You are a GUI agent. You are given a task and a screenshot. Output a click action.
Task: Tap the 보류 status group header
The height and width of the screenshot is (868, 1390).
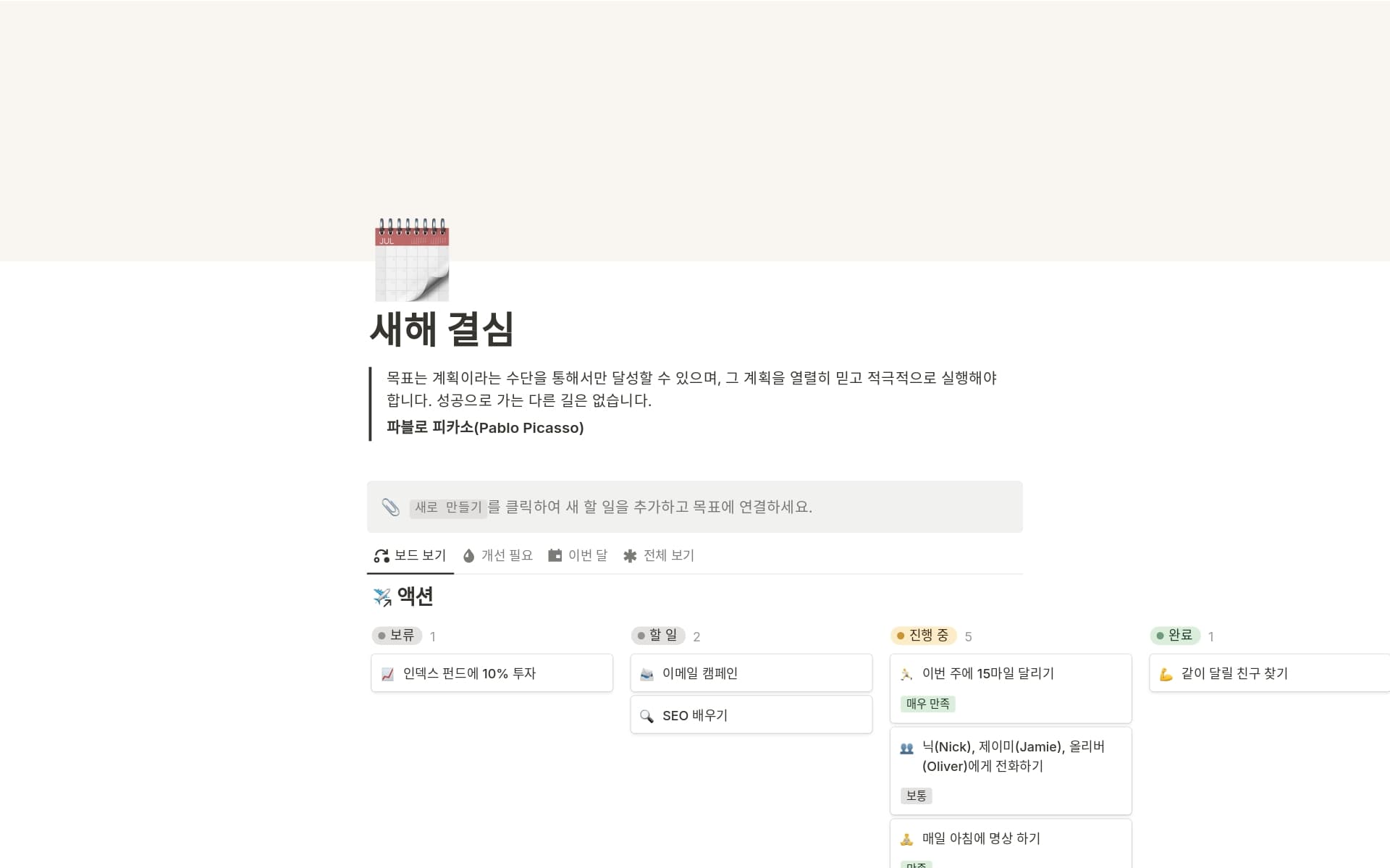tap(397, 636)
